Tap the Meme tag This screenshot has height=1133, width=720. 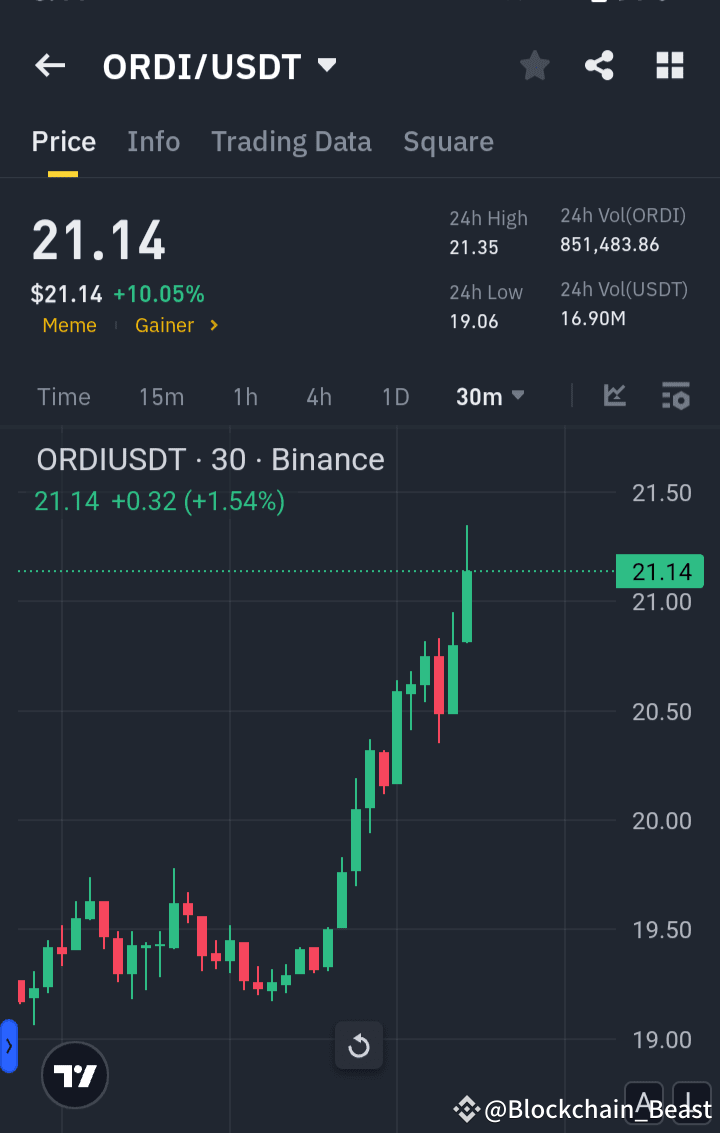pyautogui.click(x=69, y=325)
